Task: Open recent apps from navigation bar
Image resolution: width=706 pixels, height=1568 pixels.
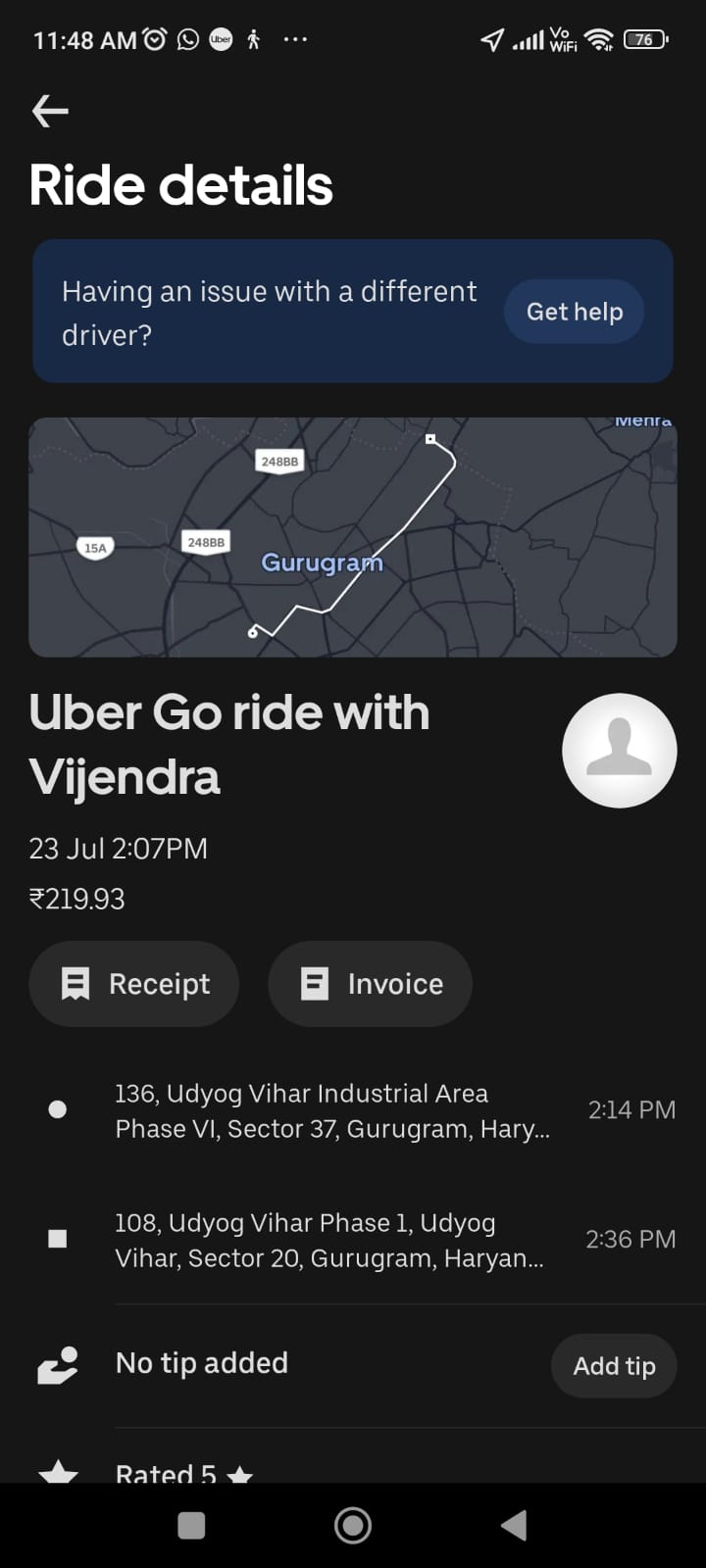Action: (191, 1525)
